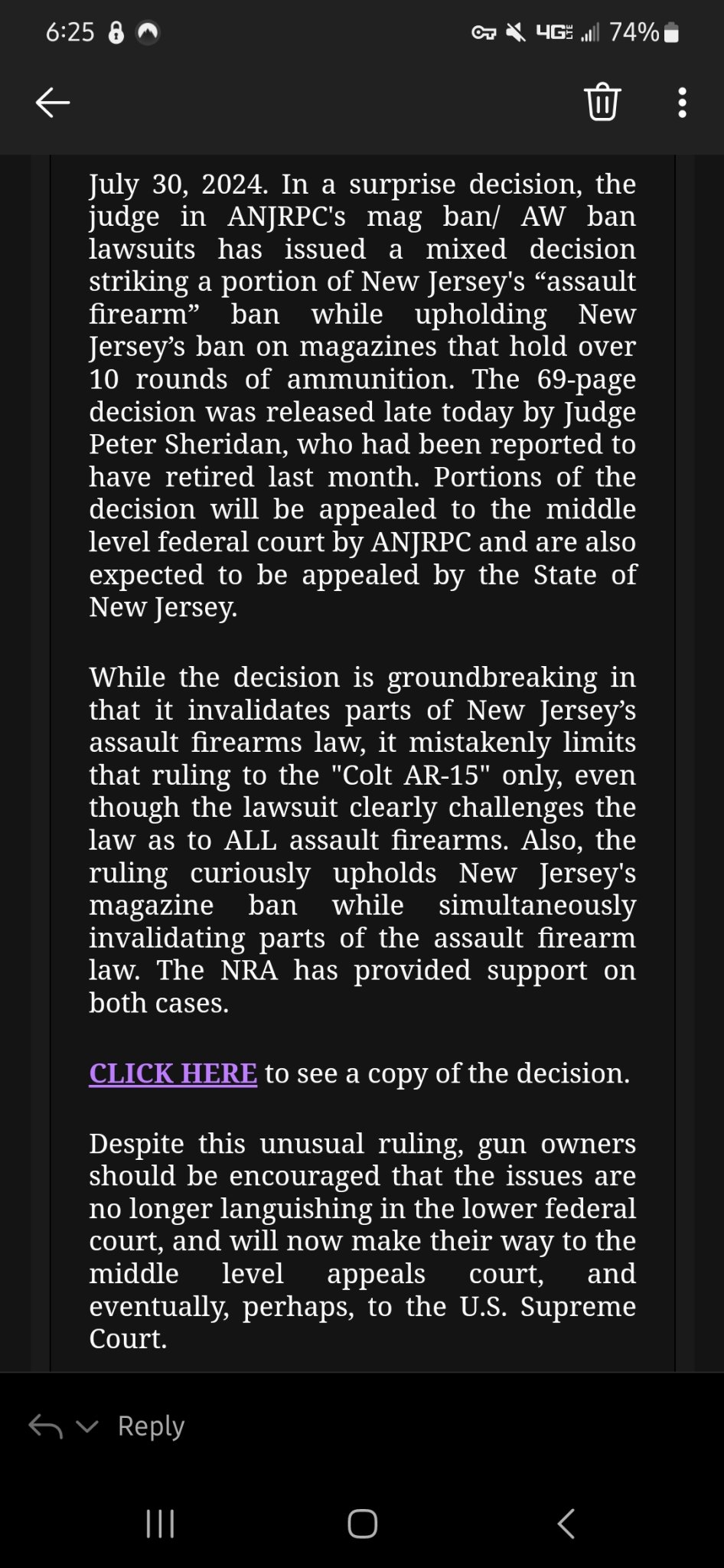The height and width of the screenshot is (1568, 724).
Task: Open the CLICK HERE decision link
Action: pos(173,1073)
